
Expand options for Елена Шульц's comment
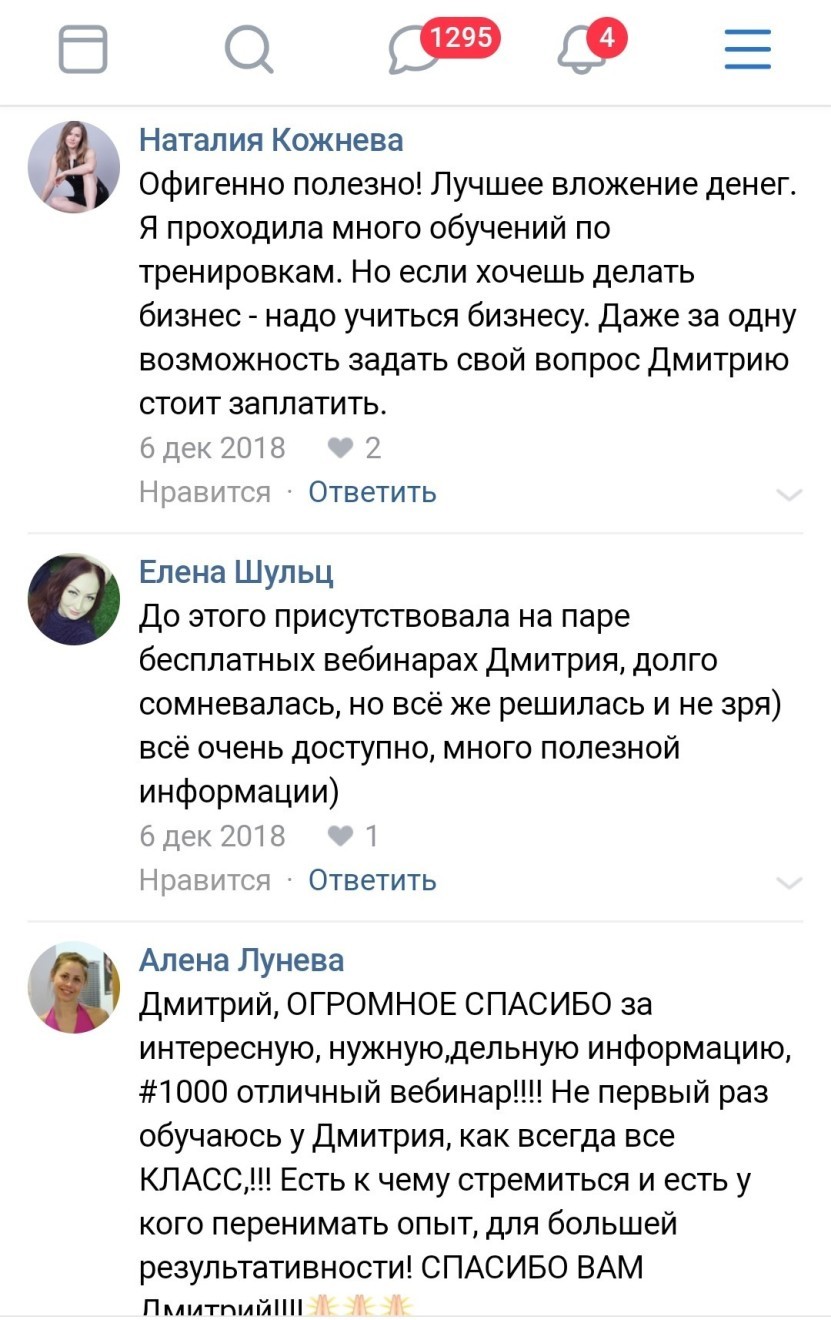pos(789,882)
